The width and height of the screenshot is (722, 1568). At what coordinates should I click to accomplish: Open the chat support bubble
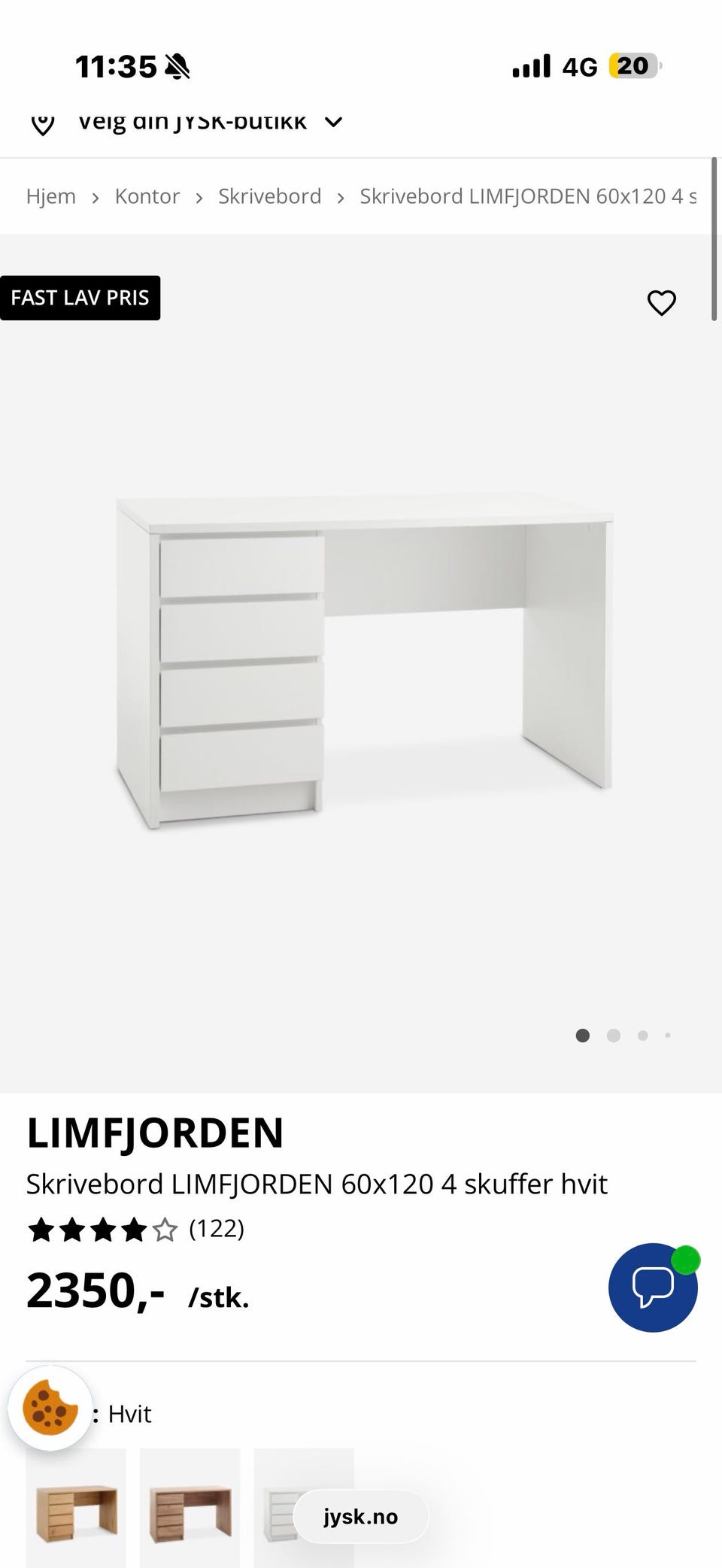[653, 1287]
